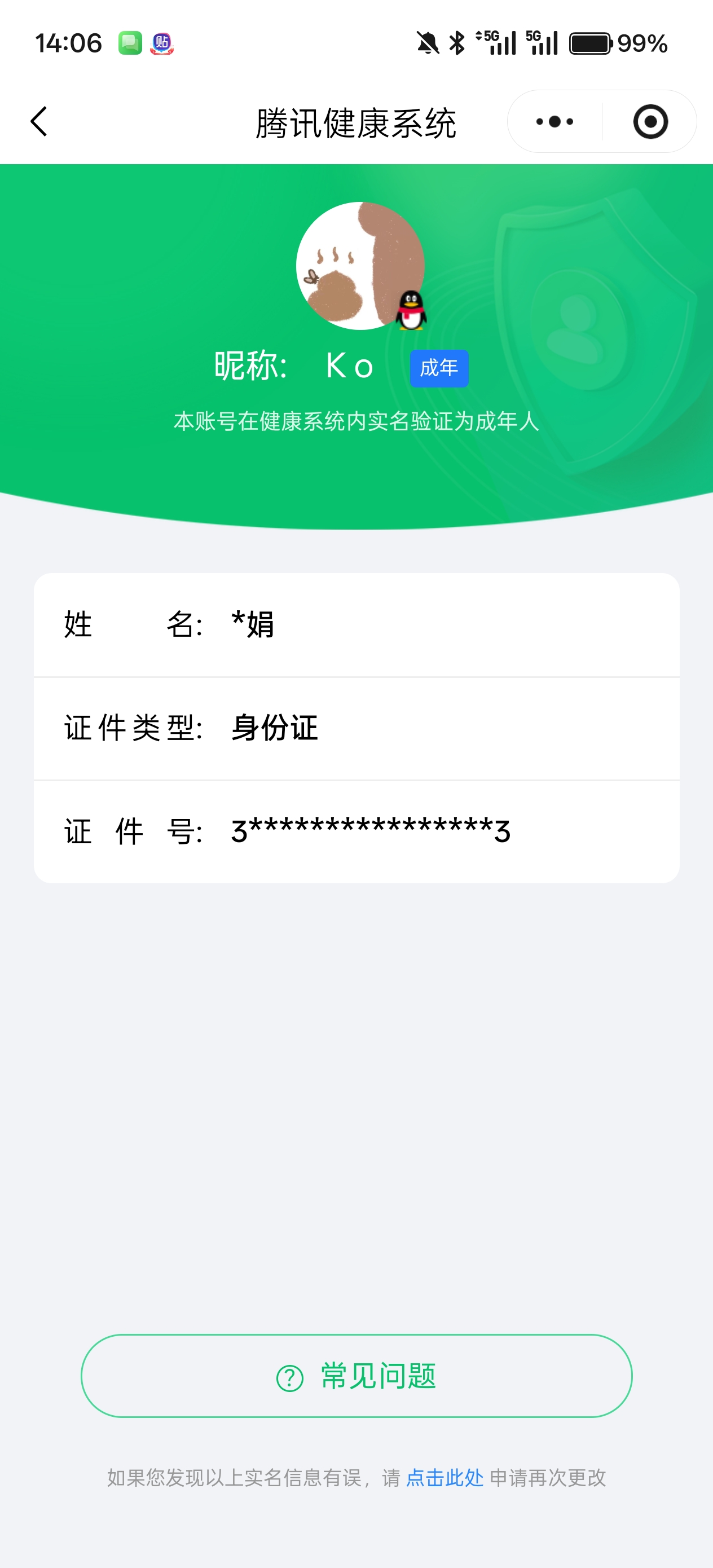Go back from Tencent health system page

(39, 122)
